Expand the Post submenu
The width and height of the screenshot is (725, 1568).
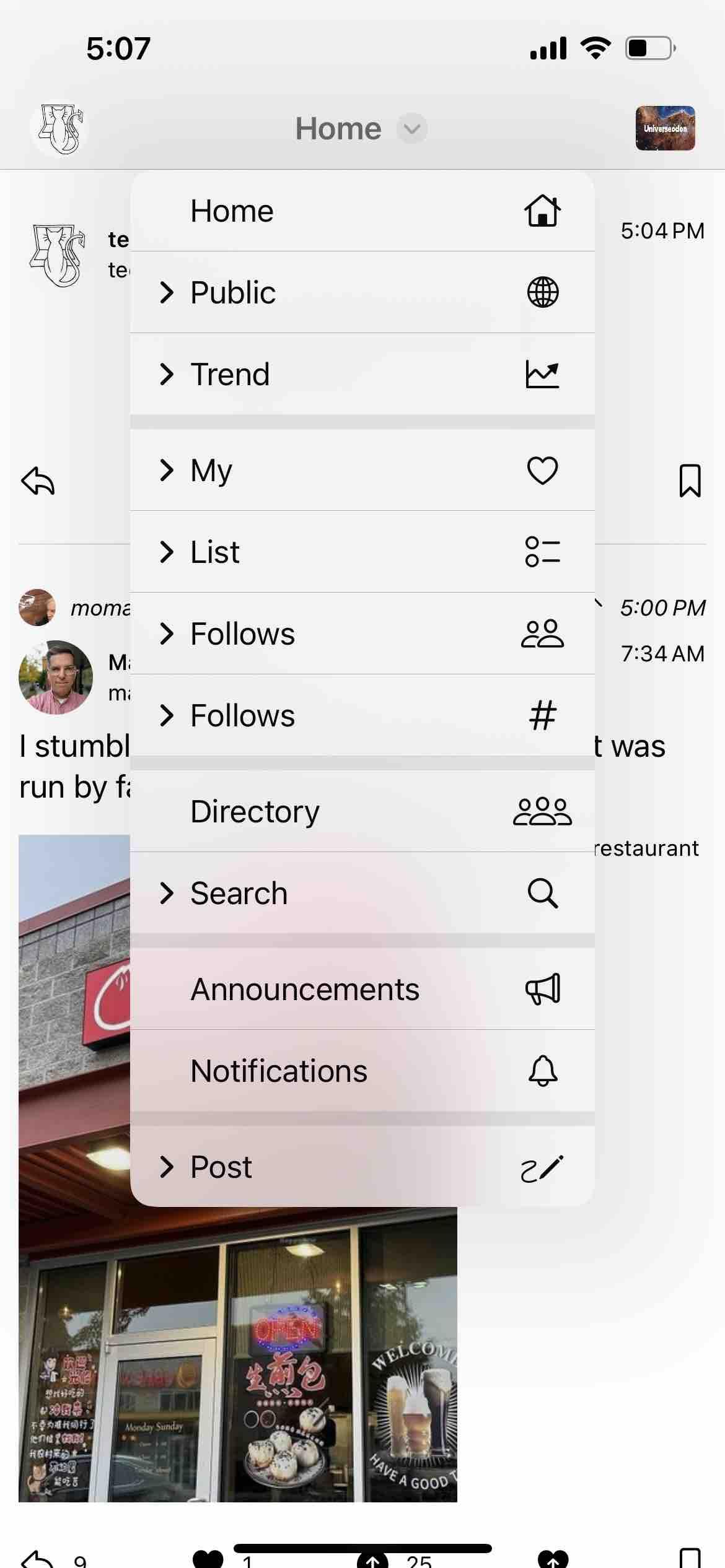click(x=362, y=1167)
